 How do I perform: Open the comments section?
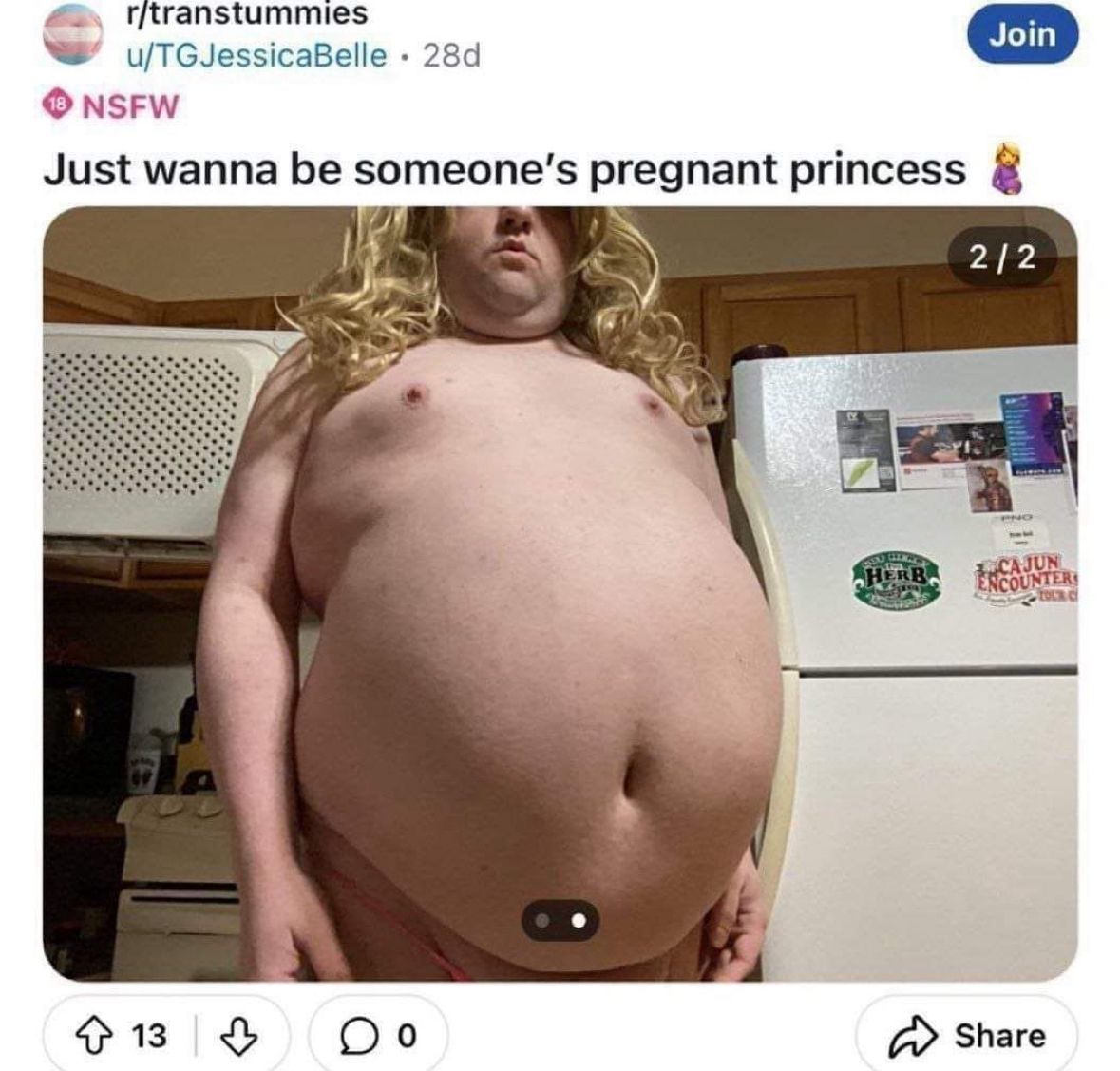[x=375, y=1035]
